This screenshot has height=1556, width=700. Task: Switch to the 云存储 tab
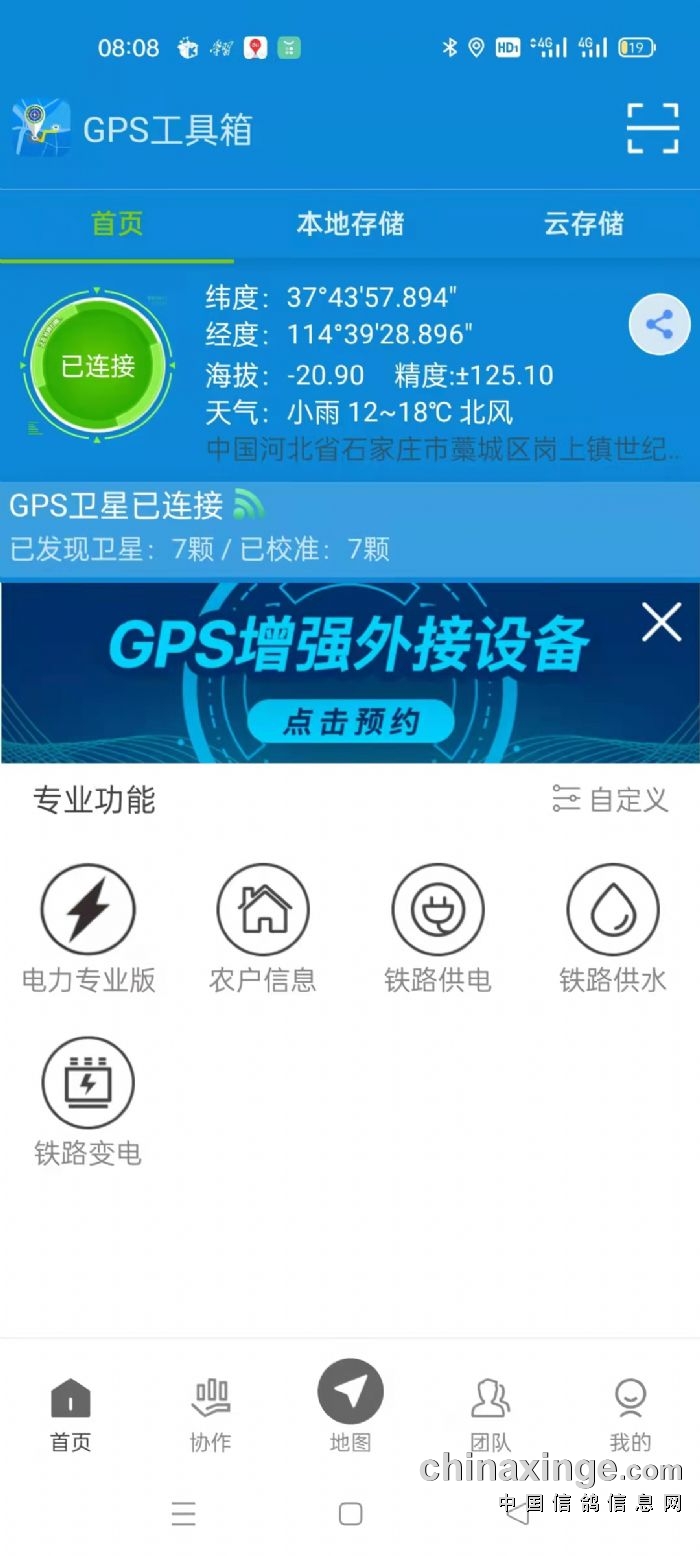583,223
